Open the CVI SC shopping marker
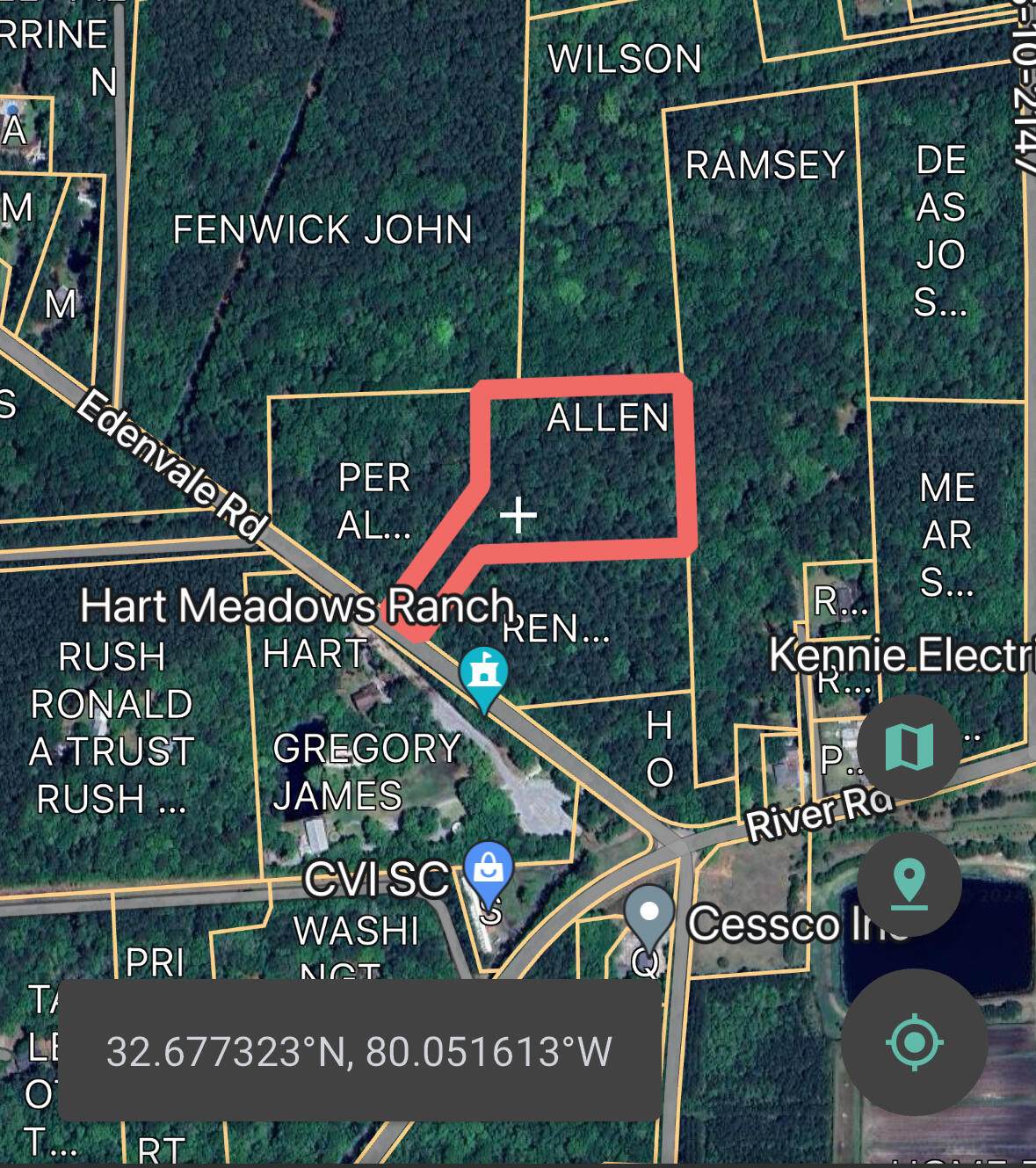 (489, 867)
